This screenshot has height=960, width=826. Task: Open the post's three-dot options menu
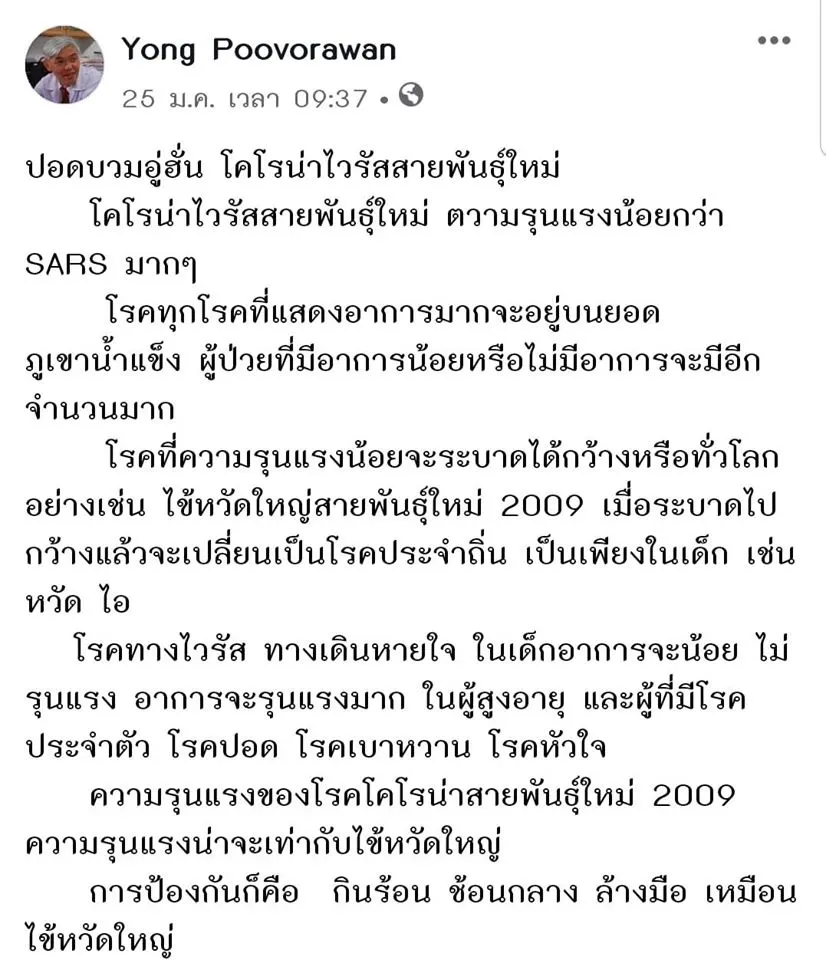pos(773,41)
